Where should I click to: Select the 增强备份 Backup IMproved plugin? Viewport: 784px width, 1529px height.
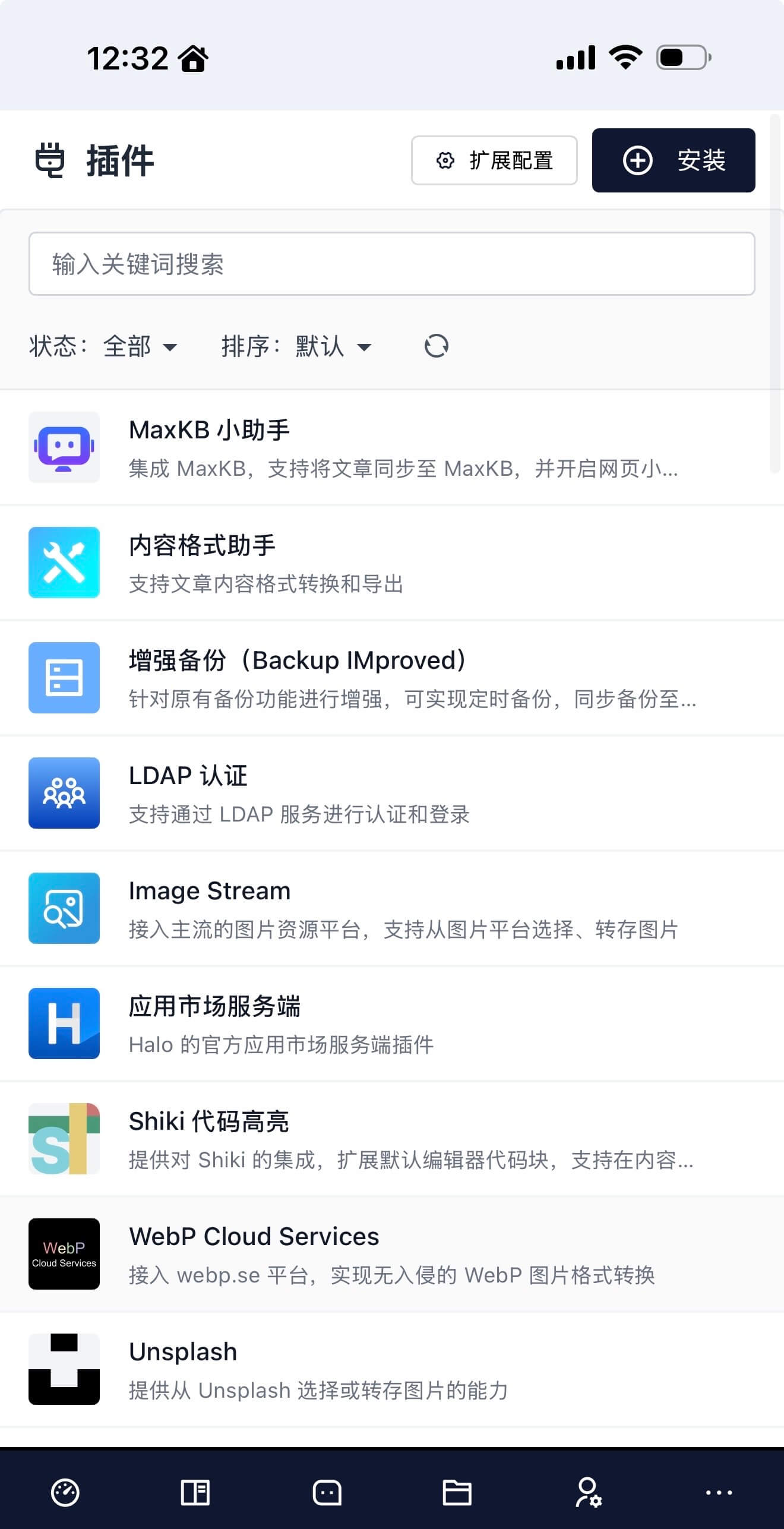391,678
